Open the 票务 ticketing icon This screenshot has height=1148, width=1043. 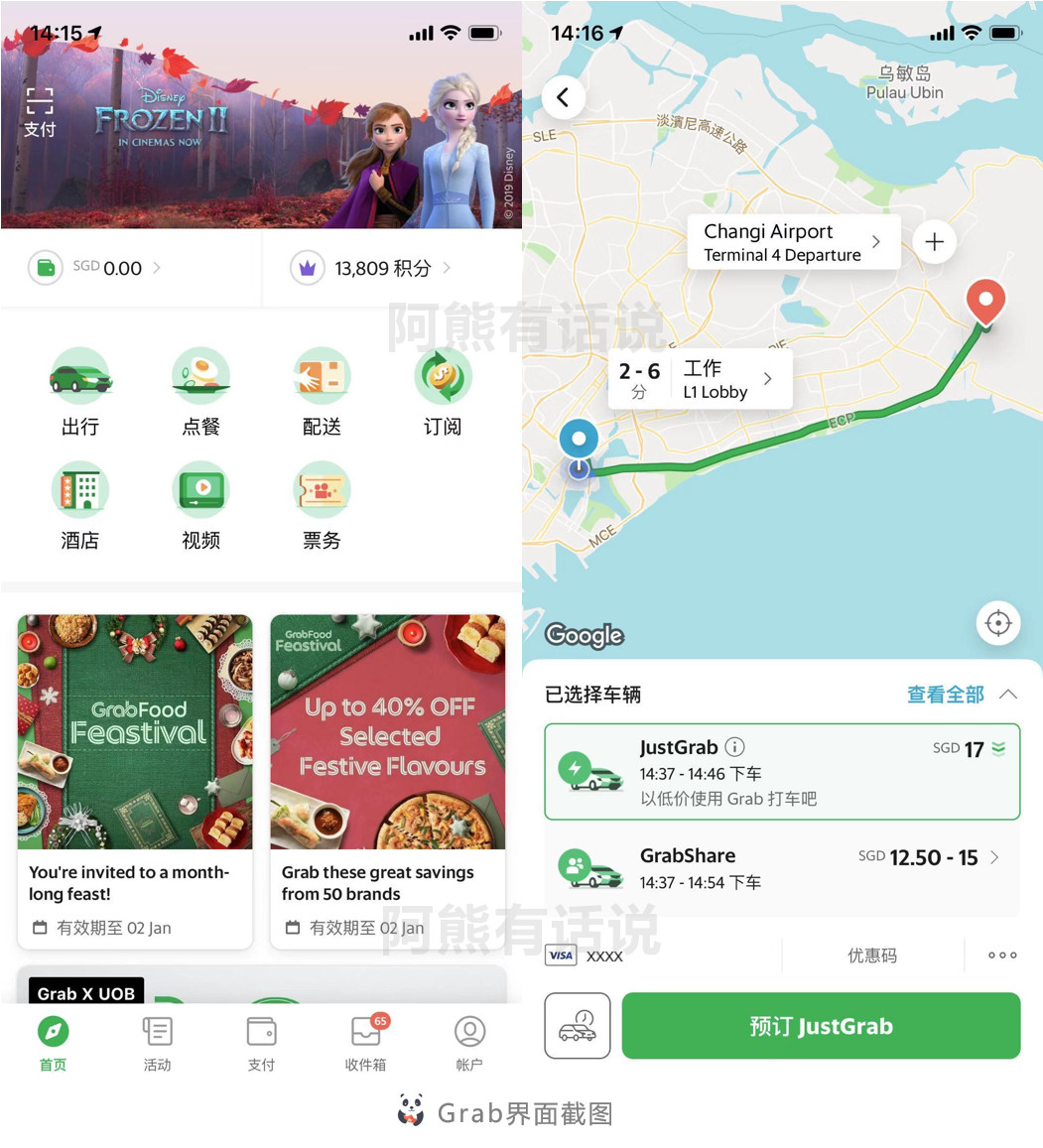[321, 489]
